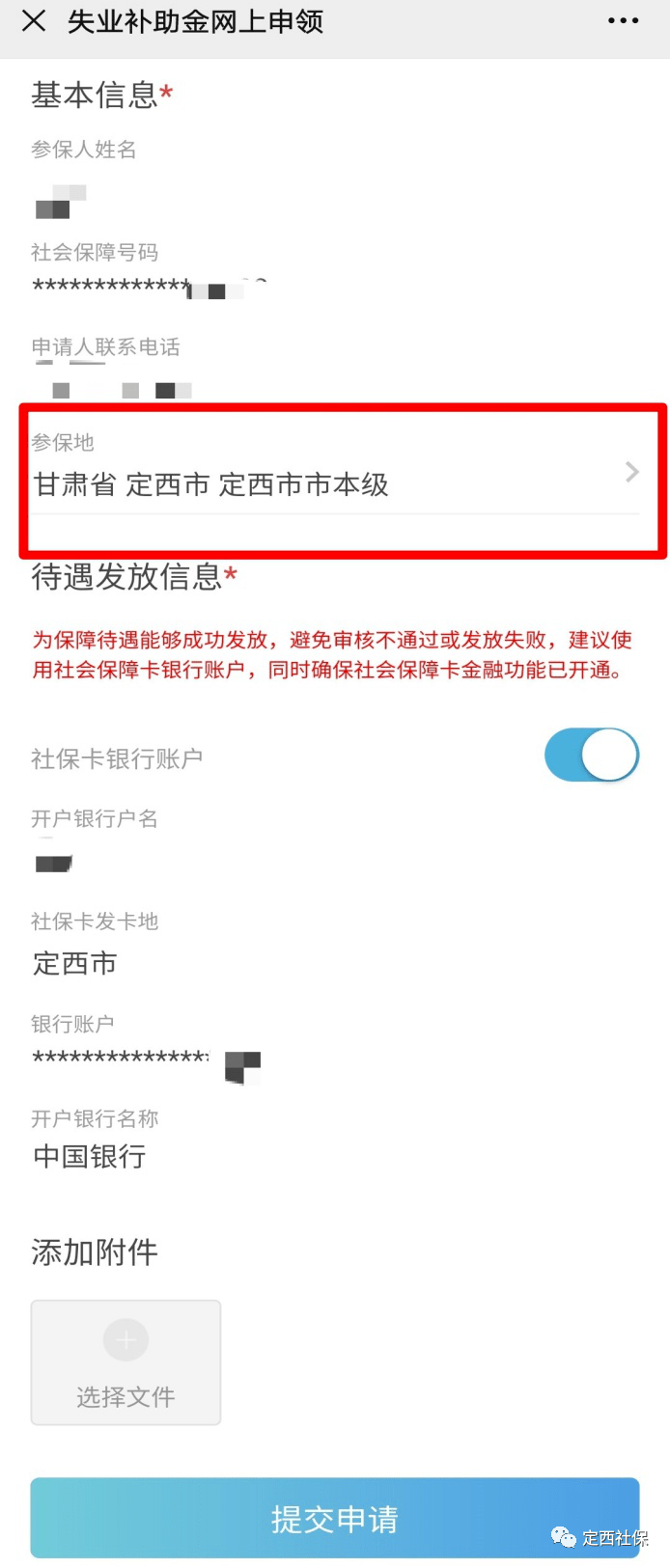Image resolution: width=670 pixels, height=1568 pixels.
Task: Open the three-dot overflow menu
Action: pos(623,20)
